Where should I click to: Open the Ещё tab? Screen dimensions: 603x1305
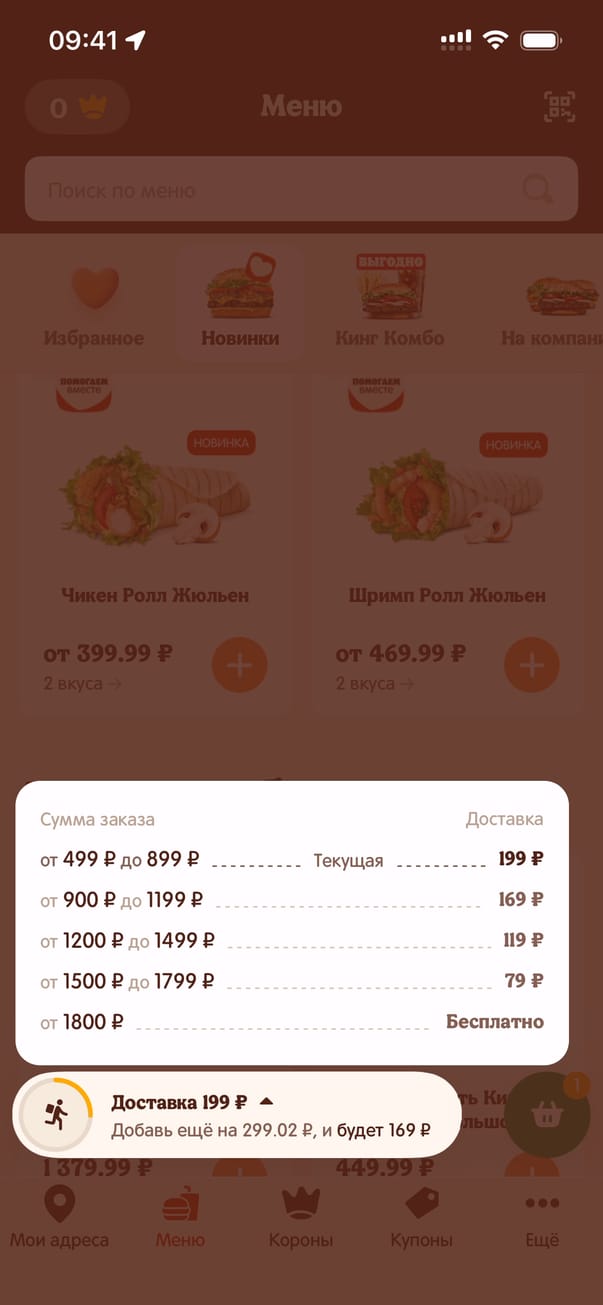click(542, 1218)
